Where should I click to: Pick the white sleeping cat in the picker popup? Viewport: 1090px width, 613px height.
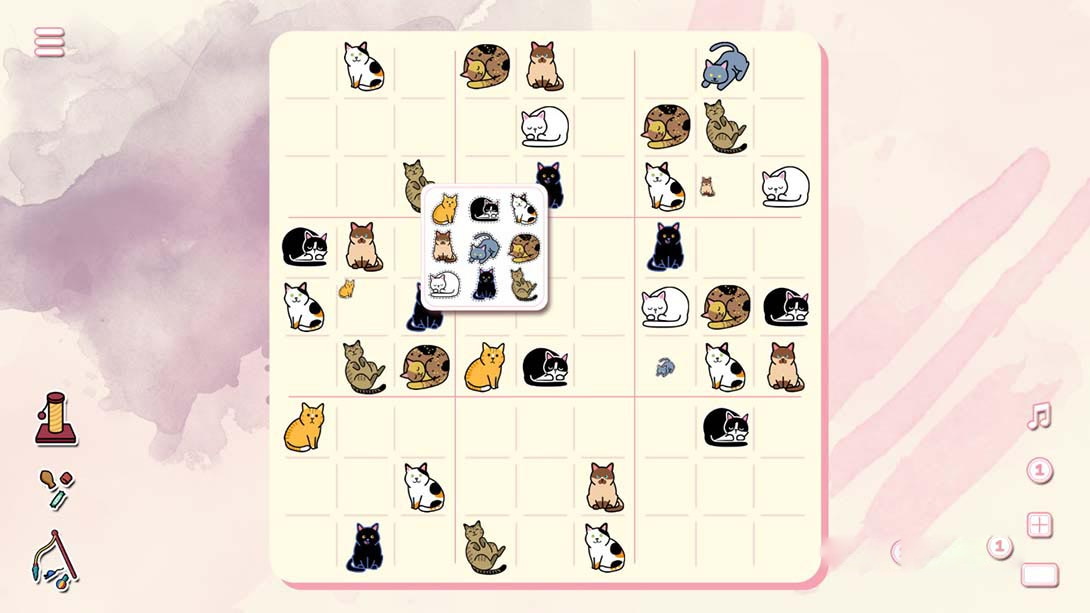tap(445, 285)
